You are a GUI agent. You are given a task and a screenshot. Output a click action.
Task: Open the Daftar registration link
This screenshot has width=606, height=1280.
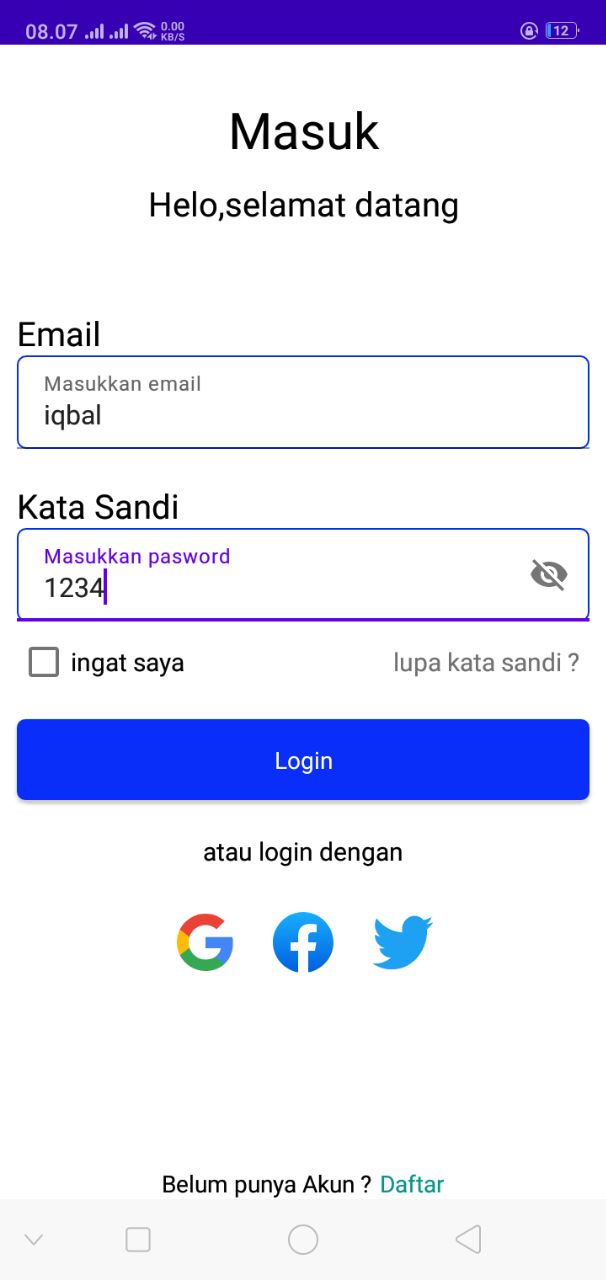412,1184
